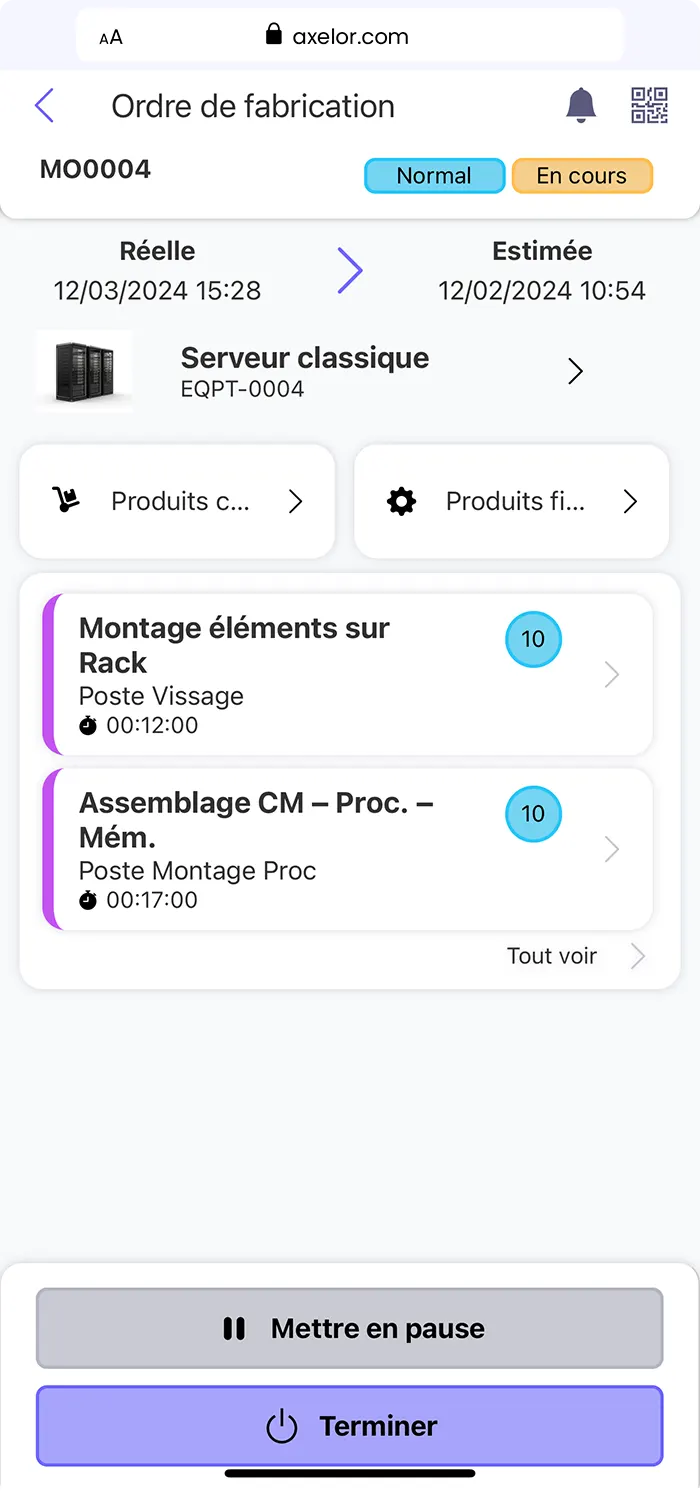This screenshot has height=1491, width=700.
Task: Open the QR code scanner
Action: pos(649,105)
